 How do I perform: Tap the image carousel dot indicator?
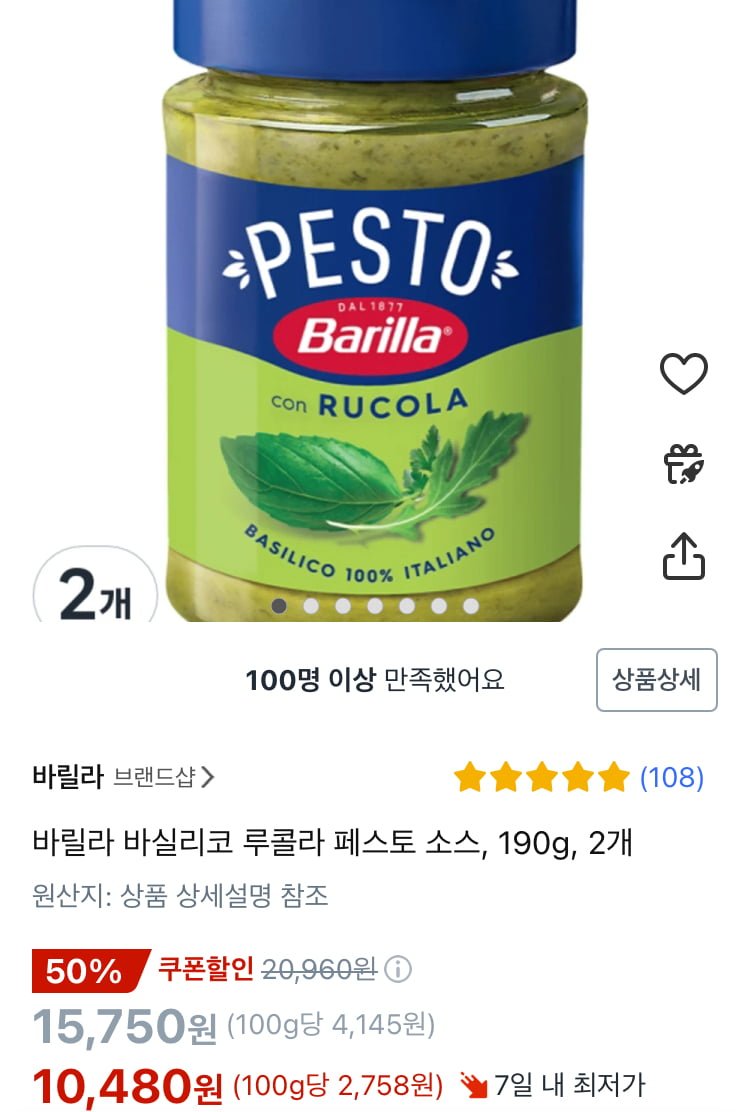coord(375,604)
